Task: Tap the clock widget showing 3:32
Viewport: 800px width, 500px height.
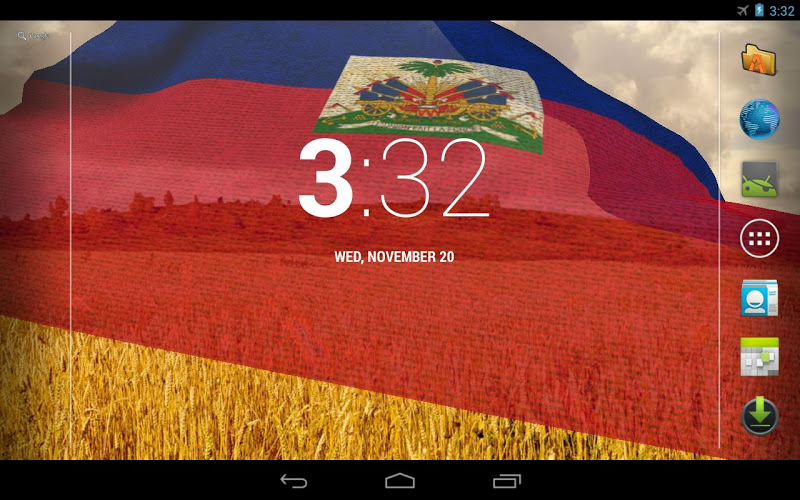Action: coord(394,180)
